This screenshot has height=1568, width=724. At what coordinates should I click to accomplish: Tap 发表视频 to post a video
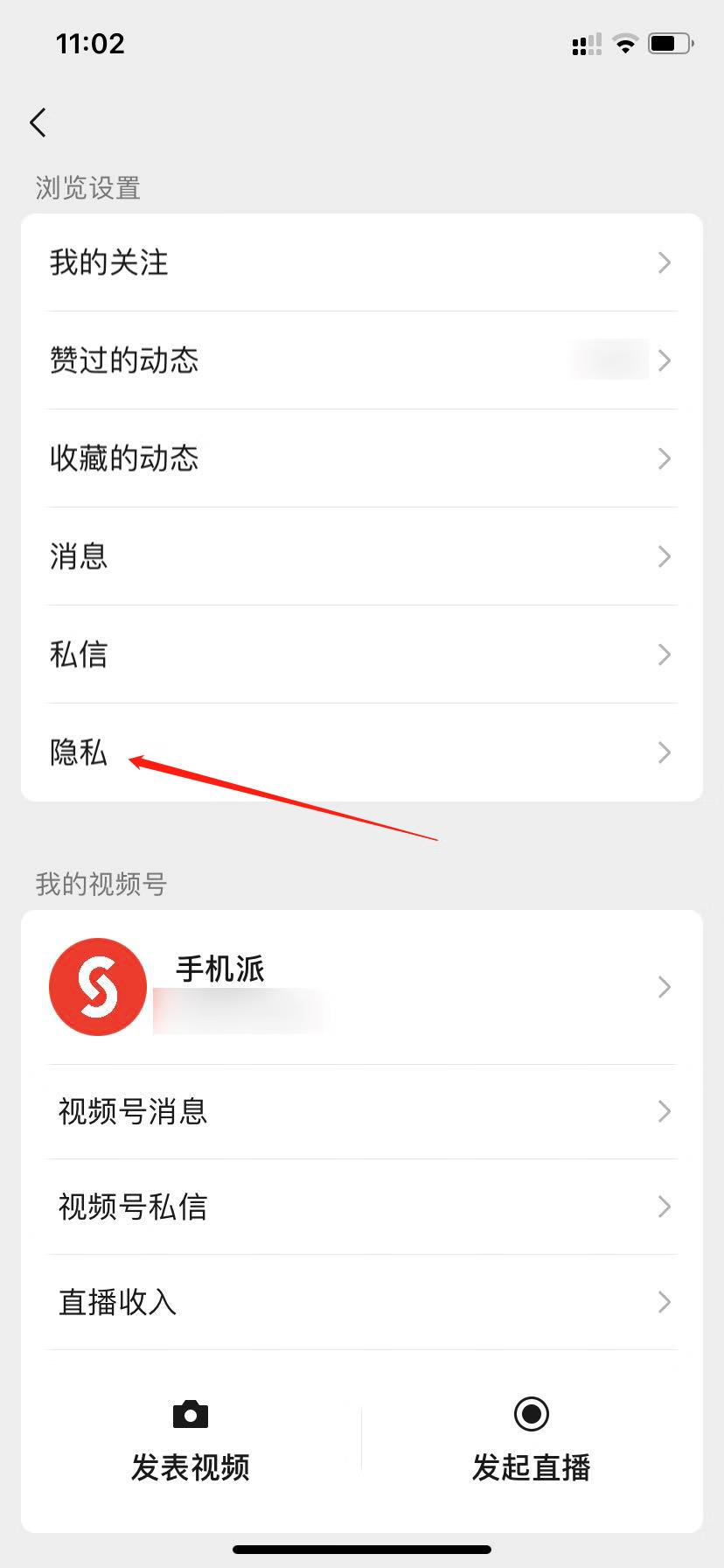point(191,1442)
